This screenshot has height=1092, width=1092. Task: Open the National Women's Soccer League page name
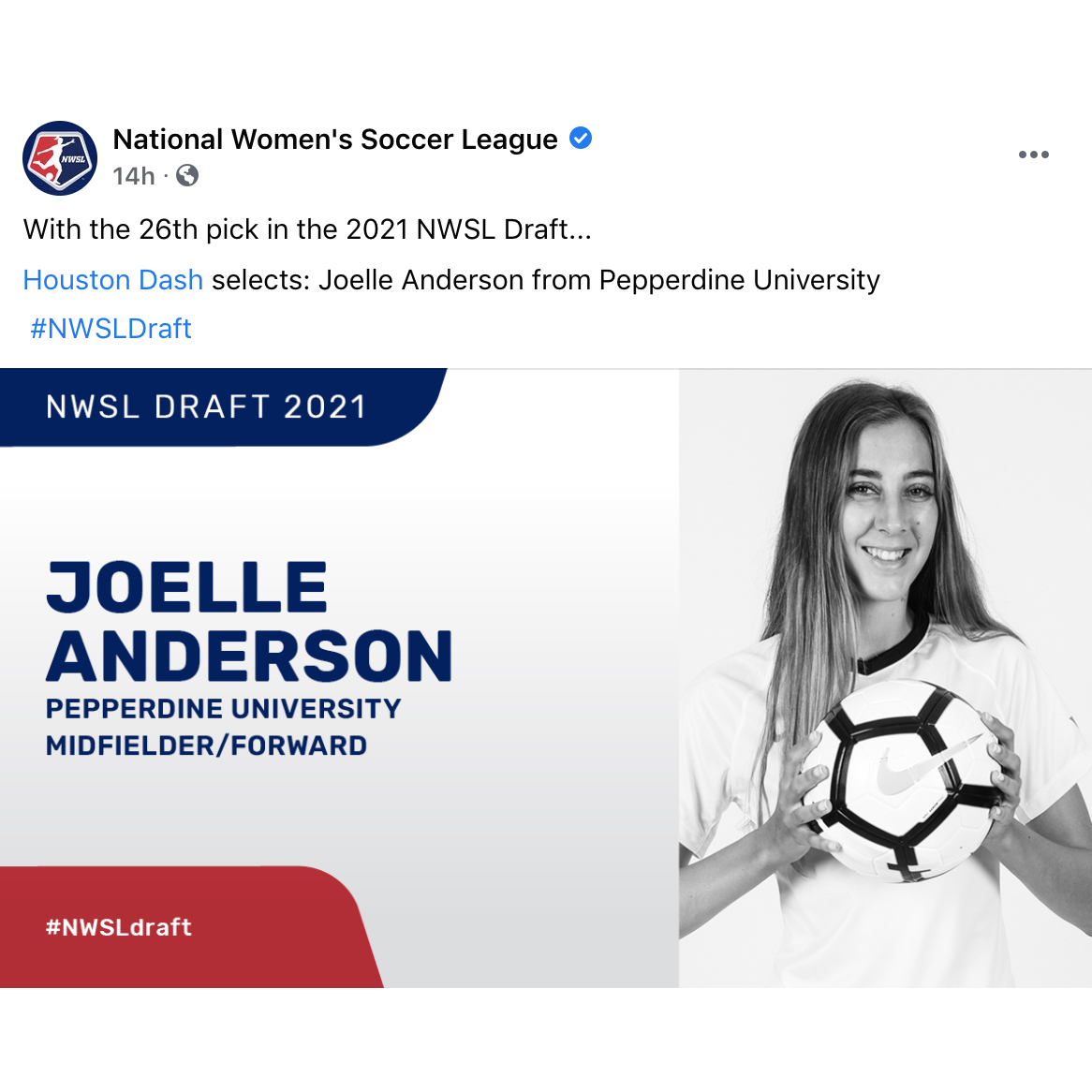(335, 140)
